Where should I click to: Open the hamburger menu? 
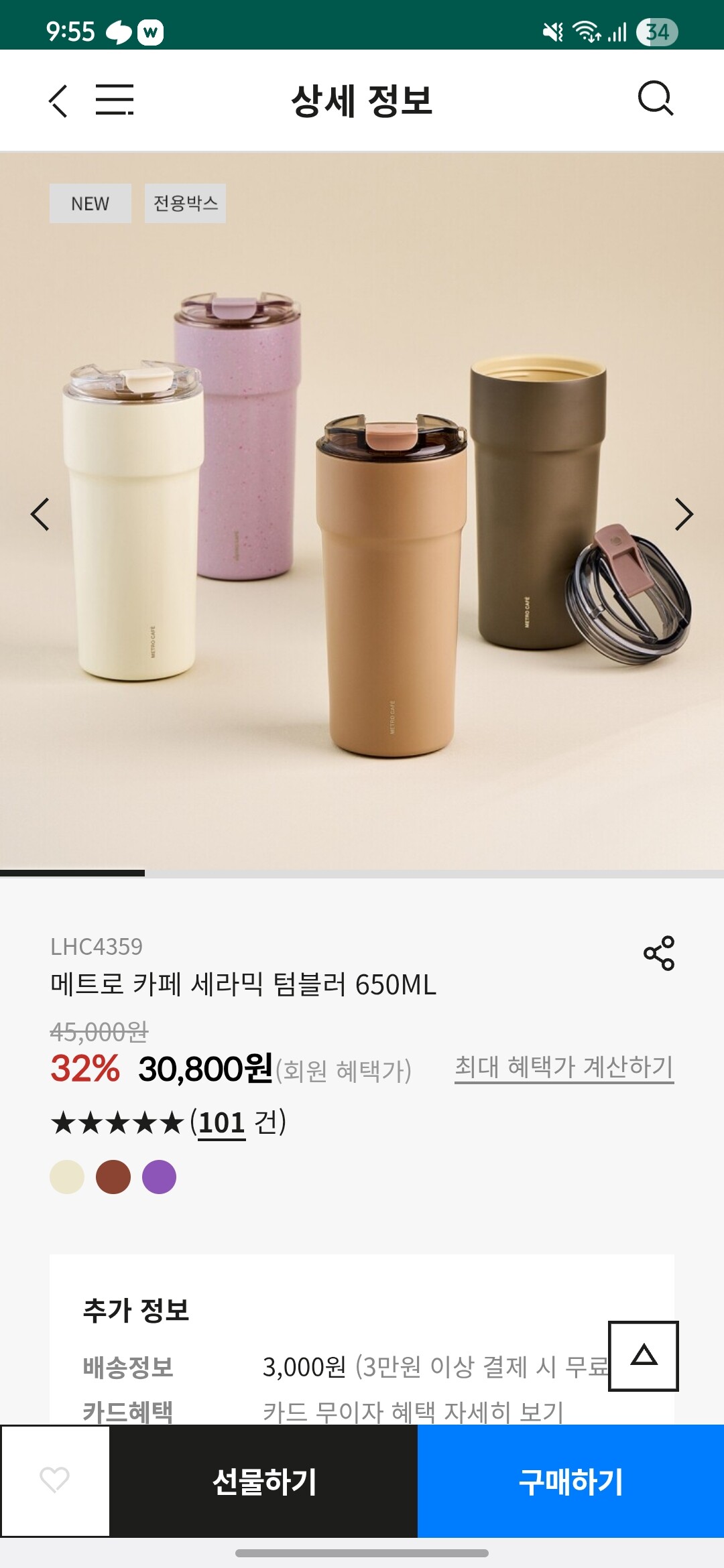(115, 100)
